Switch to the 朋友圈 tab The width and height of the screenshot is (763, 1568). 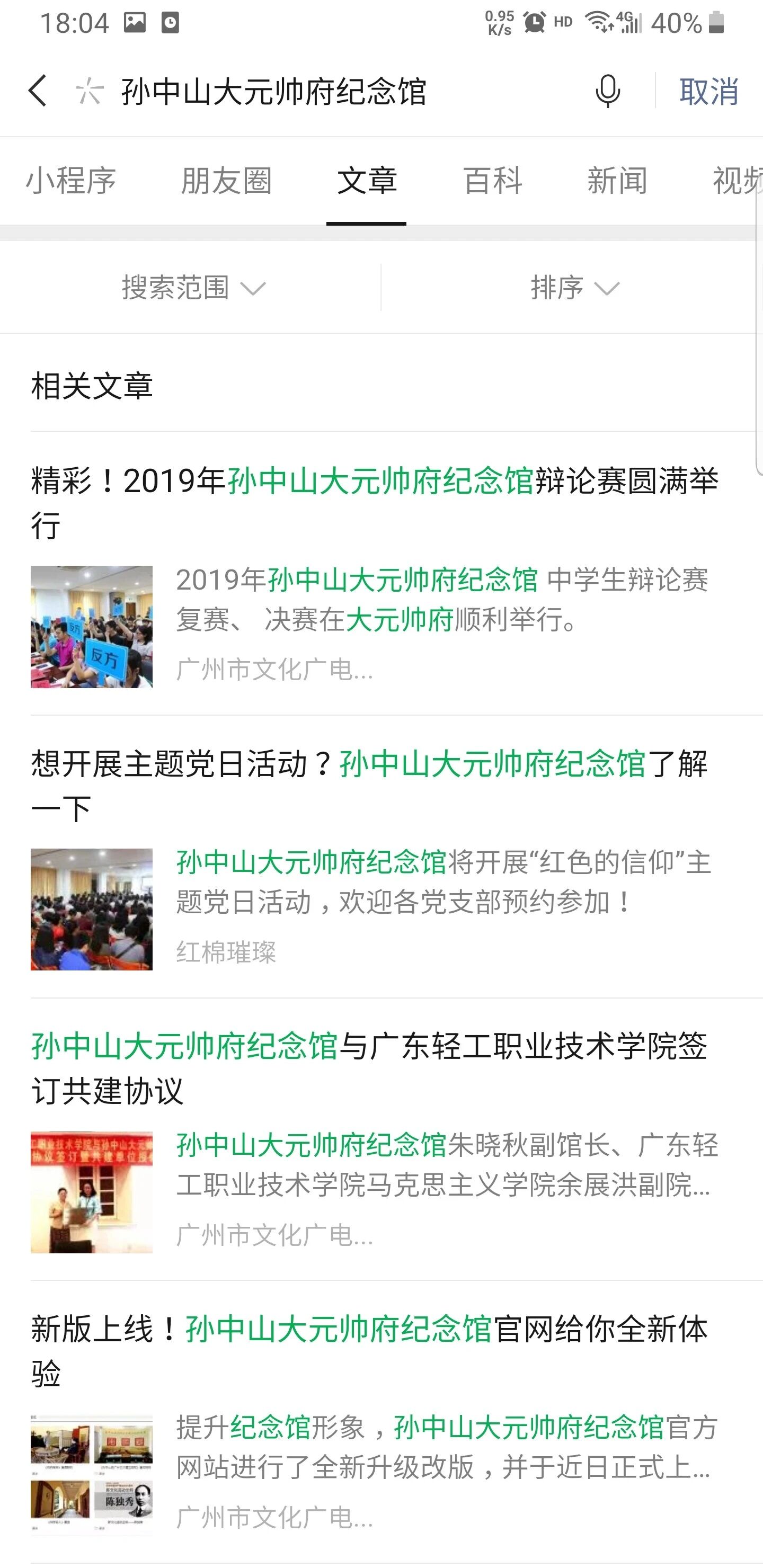tap(226, 181)
